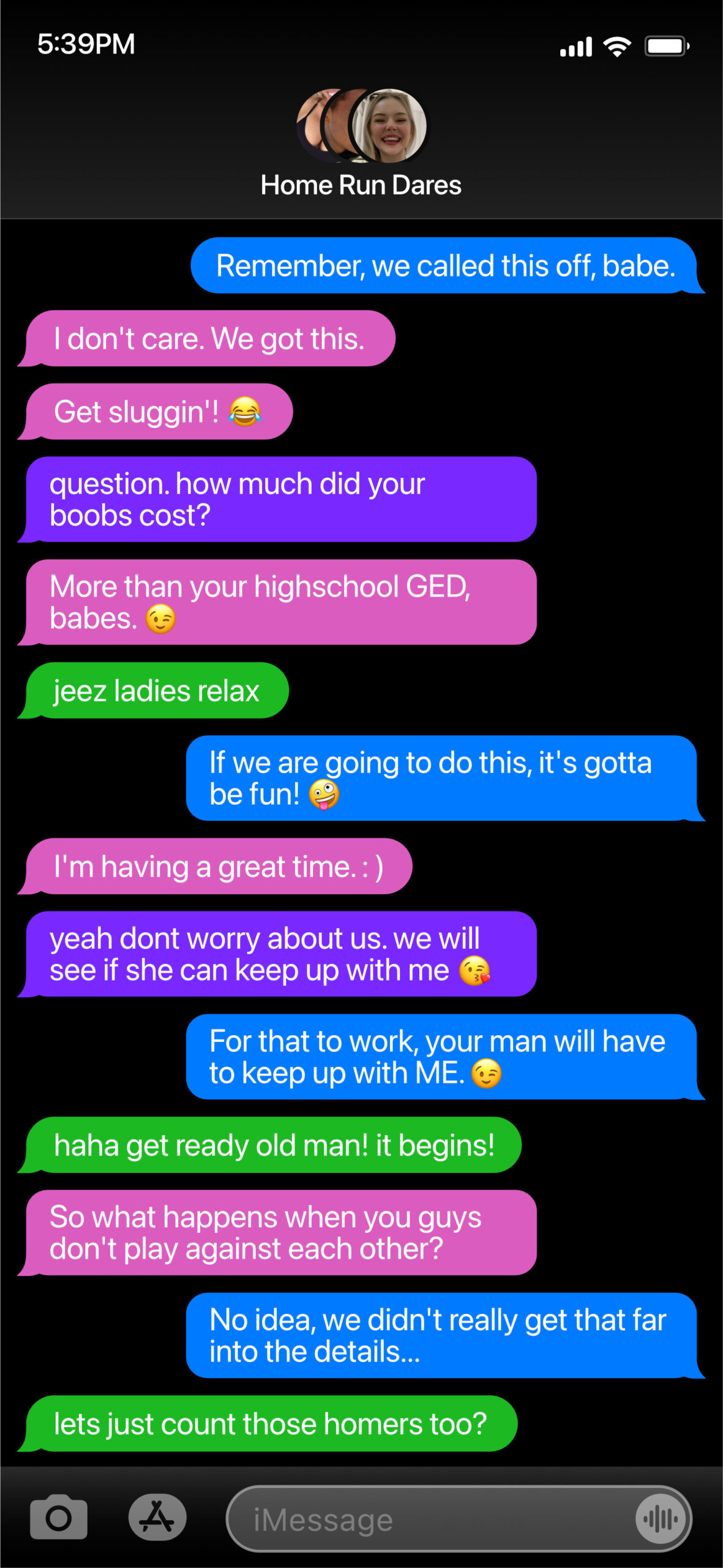
Task: Record an audio message
Action: [661, 1518]
